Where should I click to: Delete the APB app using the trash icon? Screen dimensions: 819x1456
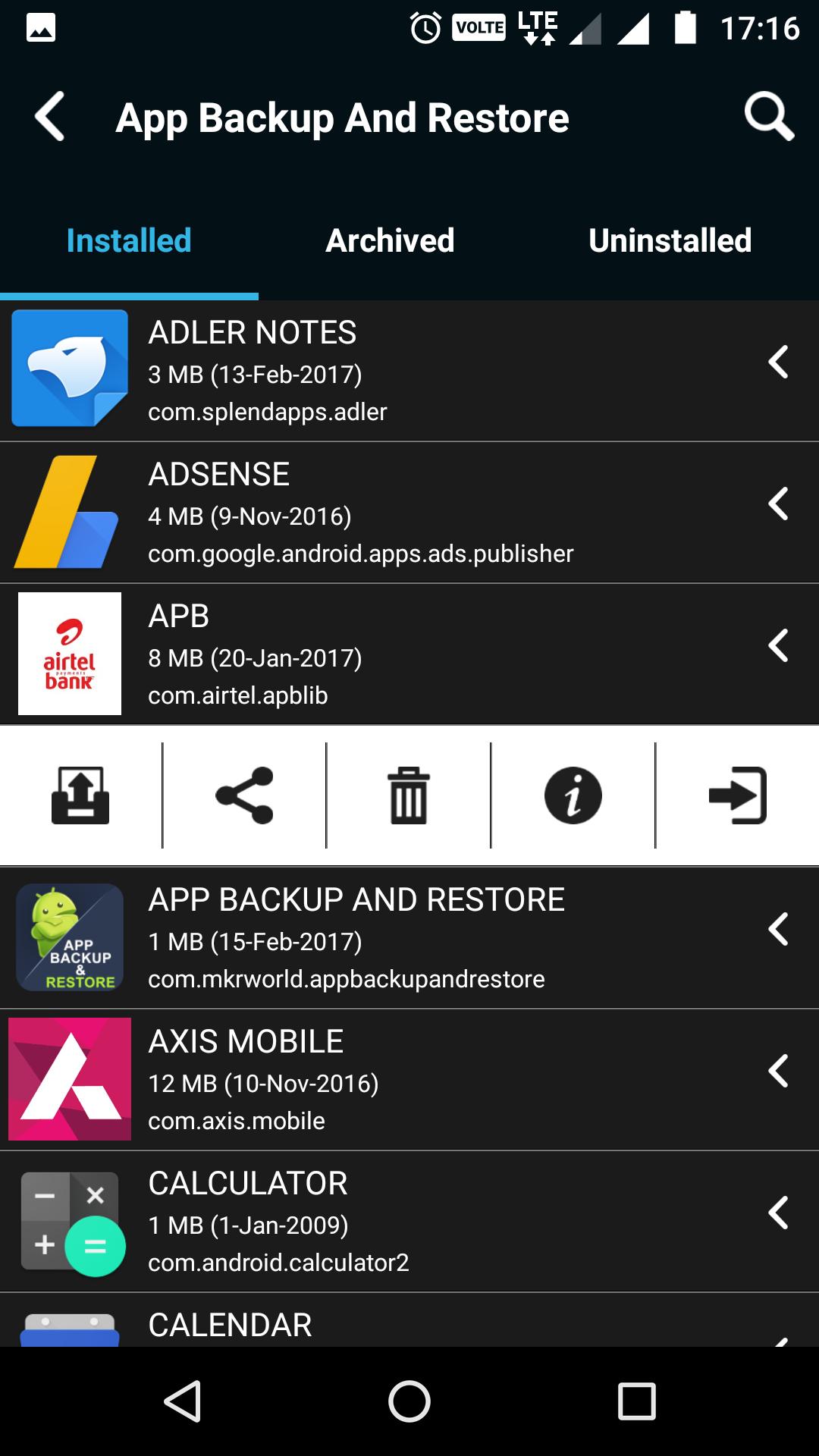[x=409, y=795]
